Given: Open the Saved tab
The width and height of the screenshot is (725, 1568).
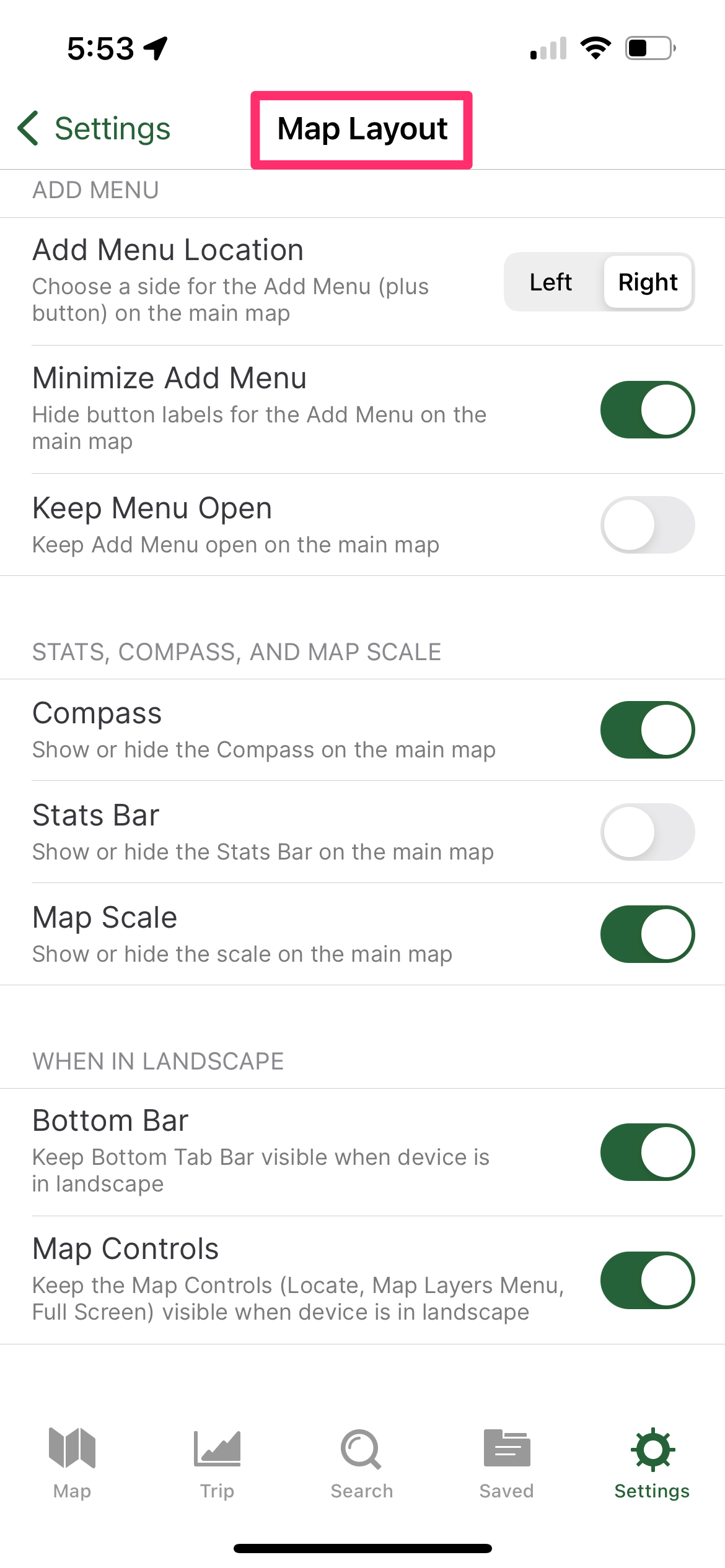Looking at the screenshot, I should click(x=507, y=1463).
